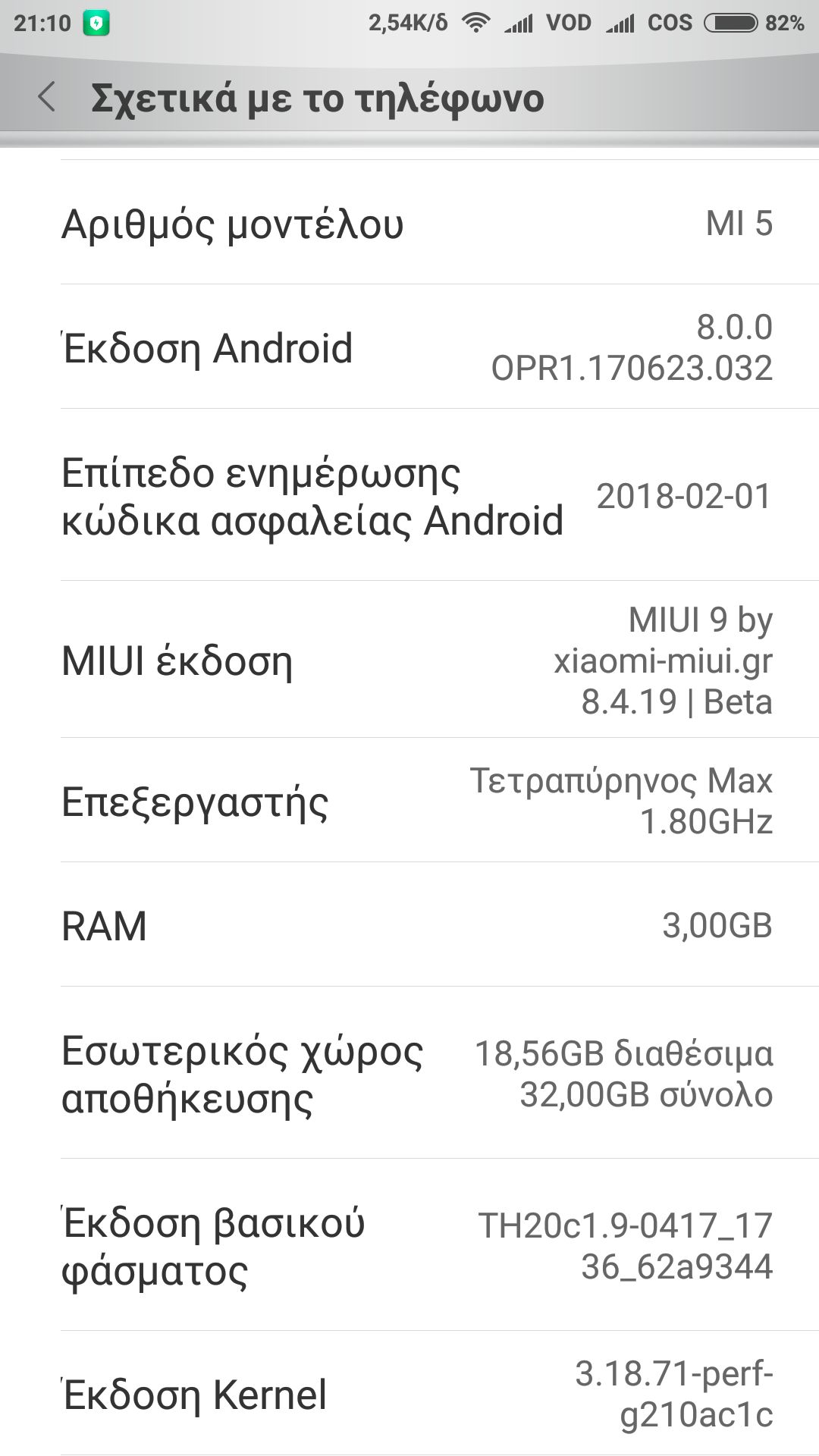Go back from Σχετικά με το τηλέφωνο
The height and width of the screenshot is (1456, 819).
tap(47, 98)
